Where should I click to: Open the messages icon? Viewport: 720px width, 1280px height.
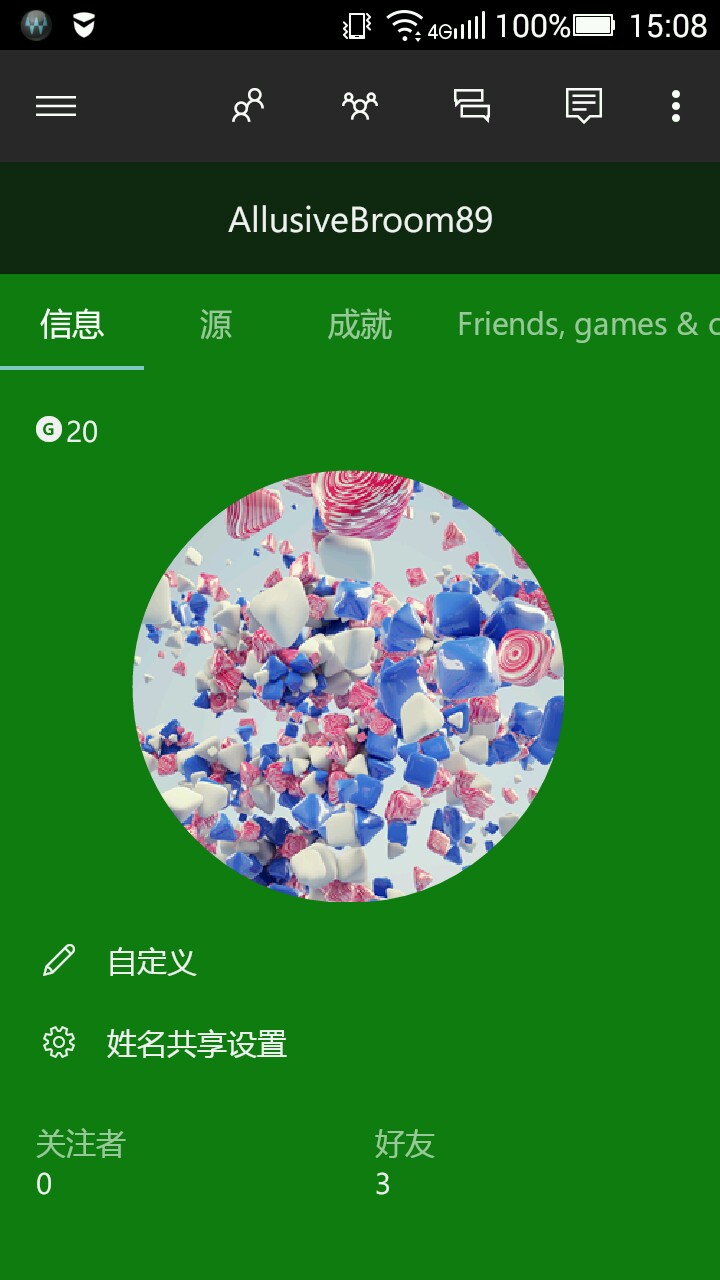[x=583, y=106]
